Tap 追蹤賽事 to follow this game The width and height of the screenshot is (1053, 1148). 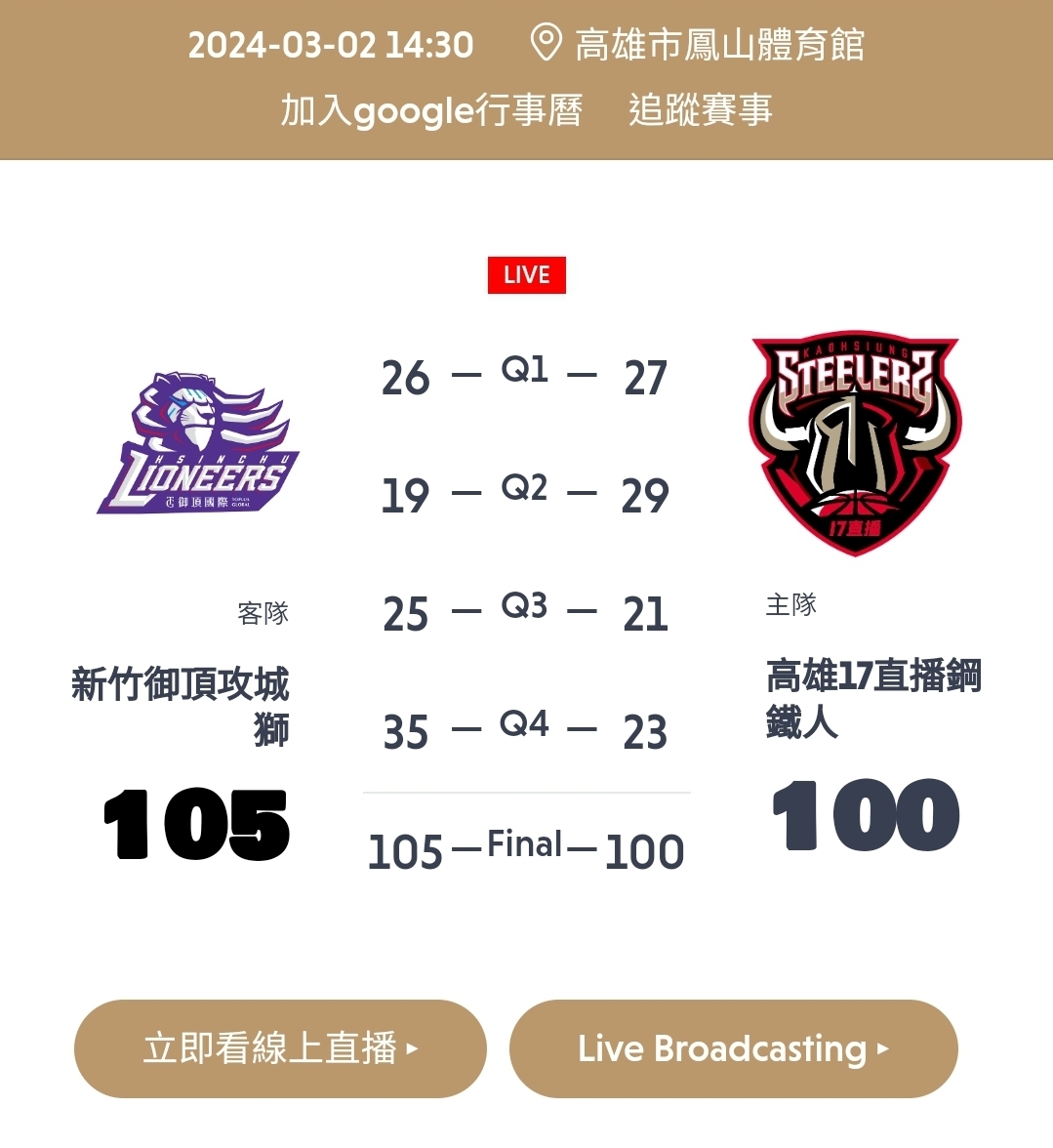click(700, 110)
